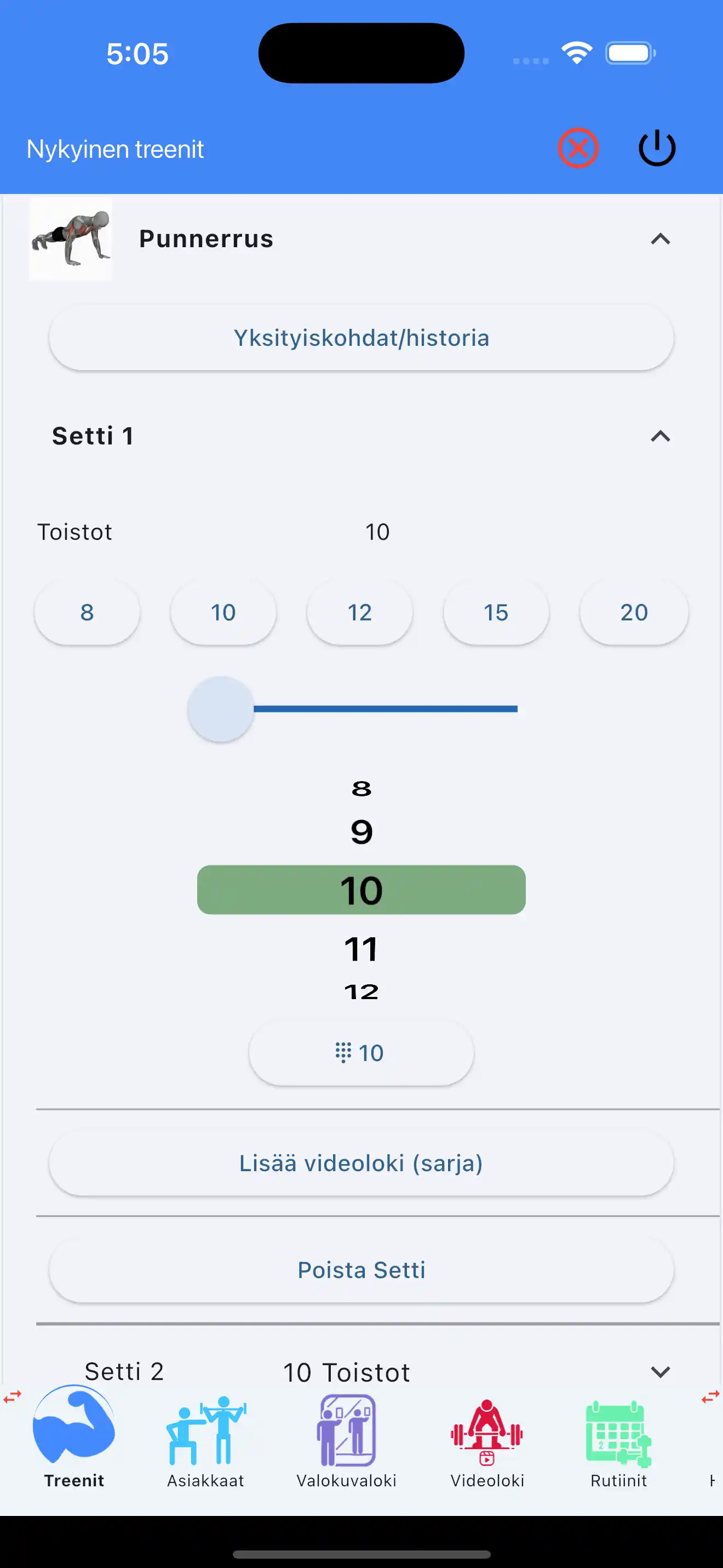Open Yksityiskohdat/historia details
Viewport: 723px width, 1568px height.
click(x=361, y=338)
